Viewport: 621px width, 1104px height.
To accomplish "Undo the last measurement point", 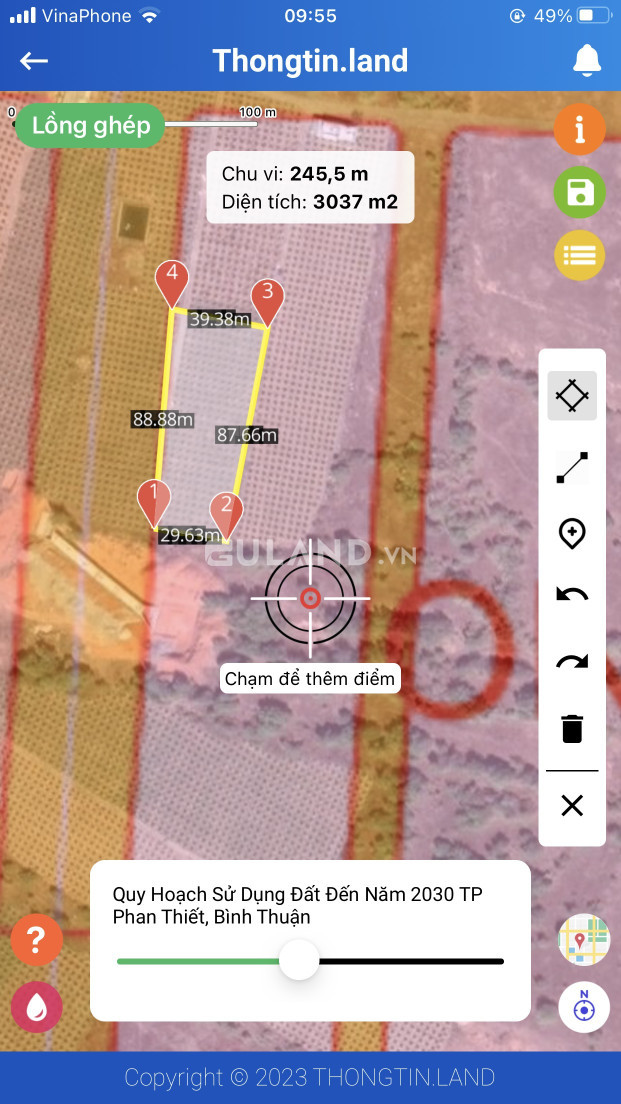I will pyautogui.click(x=572, y=595).
